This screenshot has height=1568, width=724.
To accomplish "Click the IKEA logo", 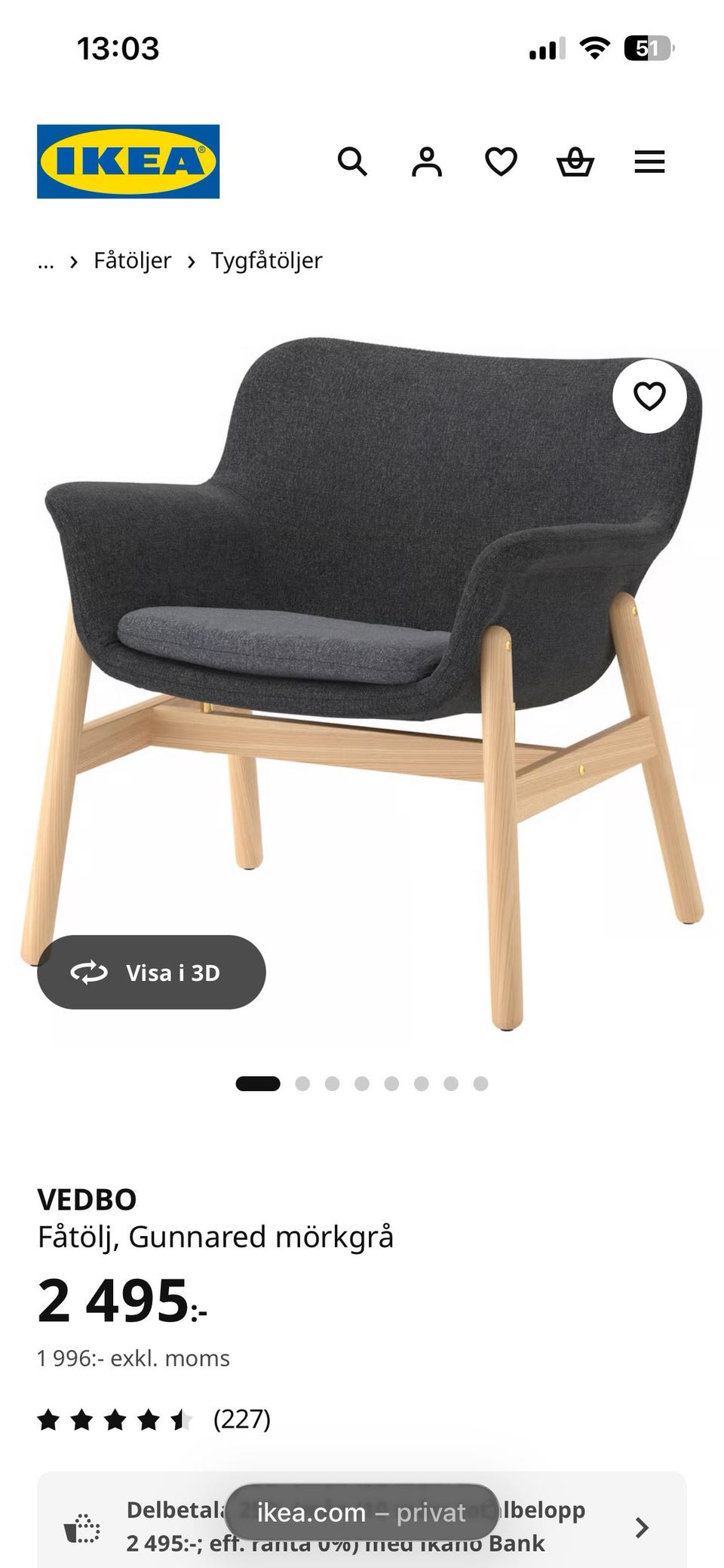I will coord(127,161).
